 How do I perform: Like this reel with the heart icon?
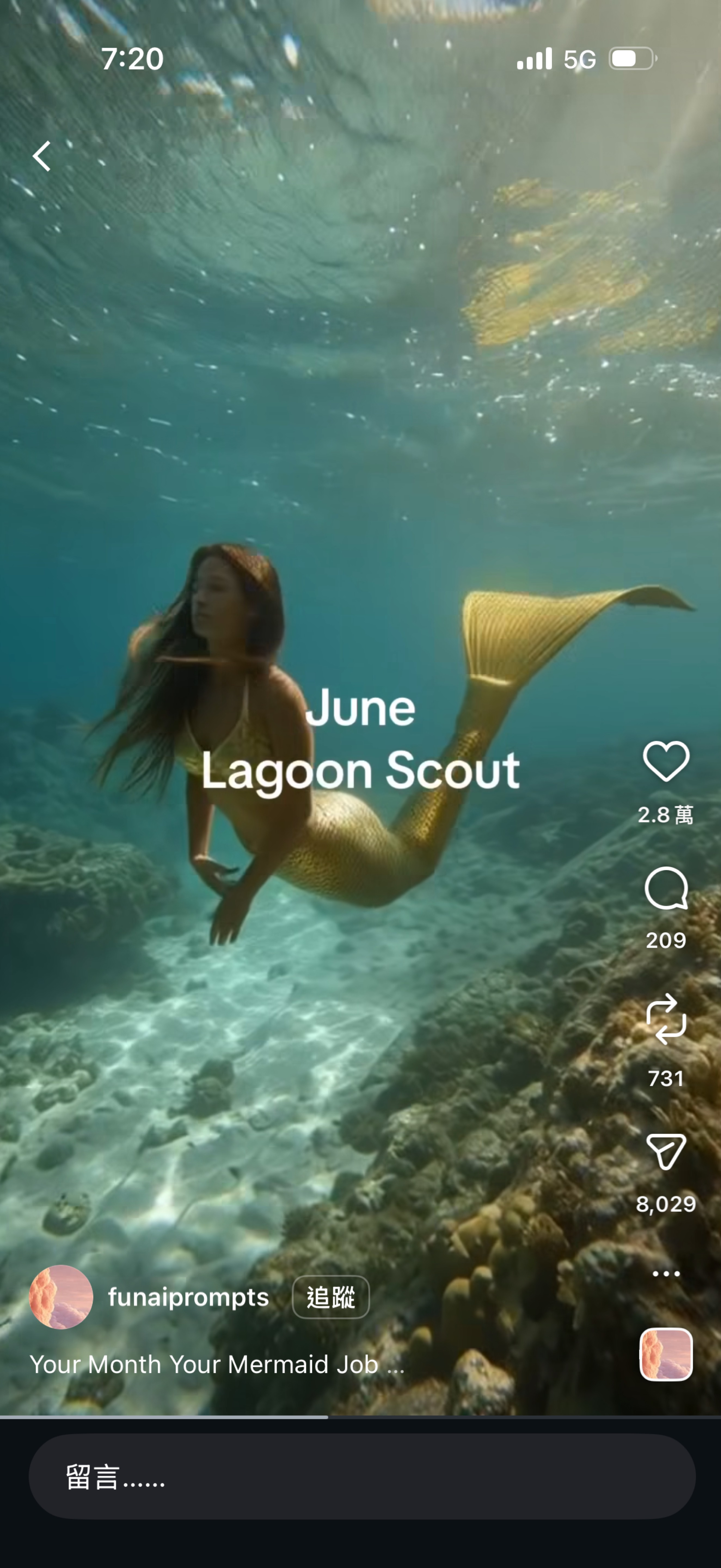(666, 761)
